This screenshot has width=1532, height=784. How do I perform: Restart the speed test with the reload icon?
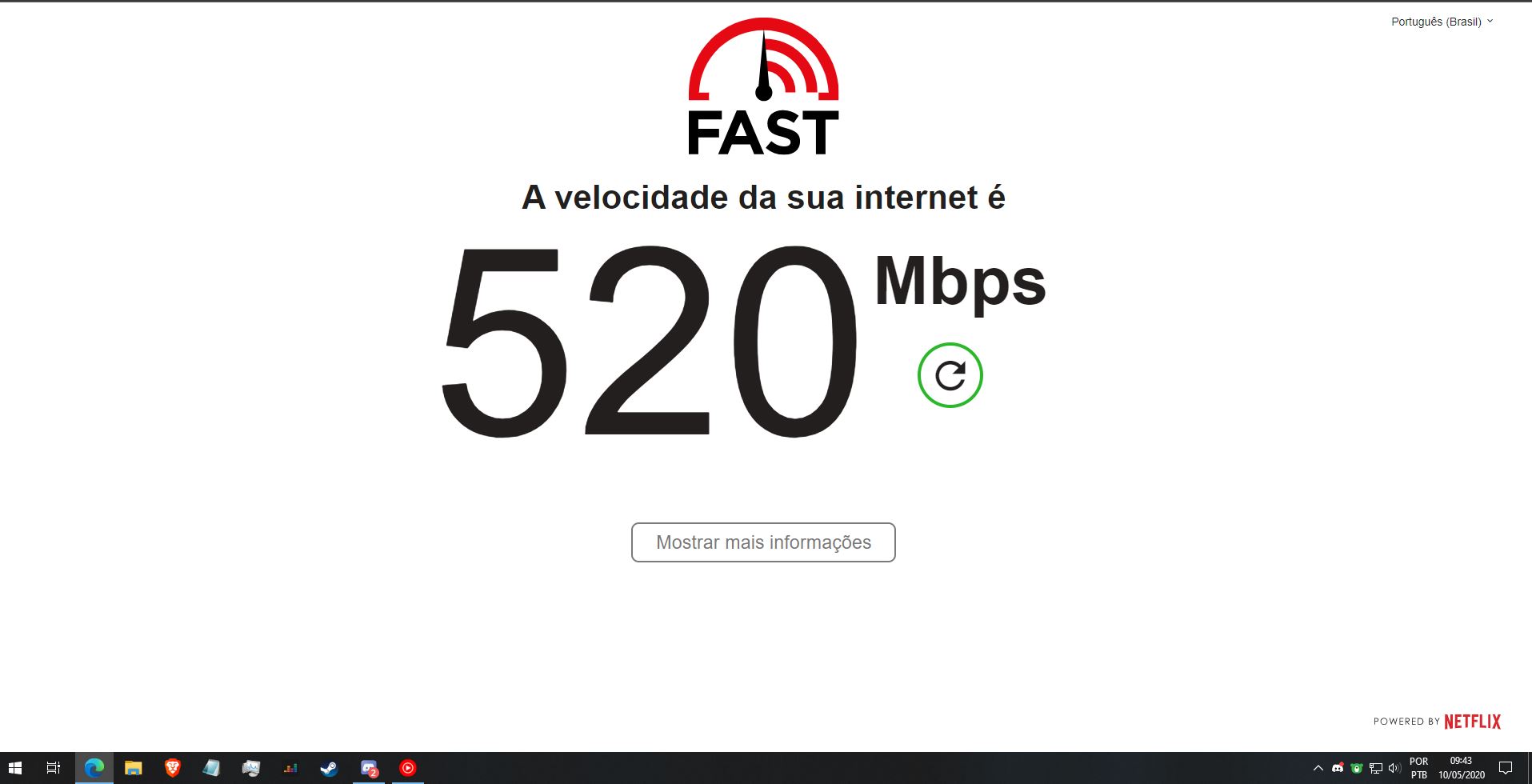click(x=950, y=375)
